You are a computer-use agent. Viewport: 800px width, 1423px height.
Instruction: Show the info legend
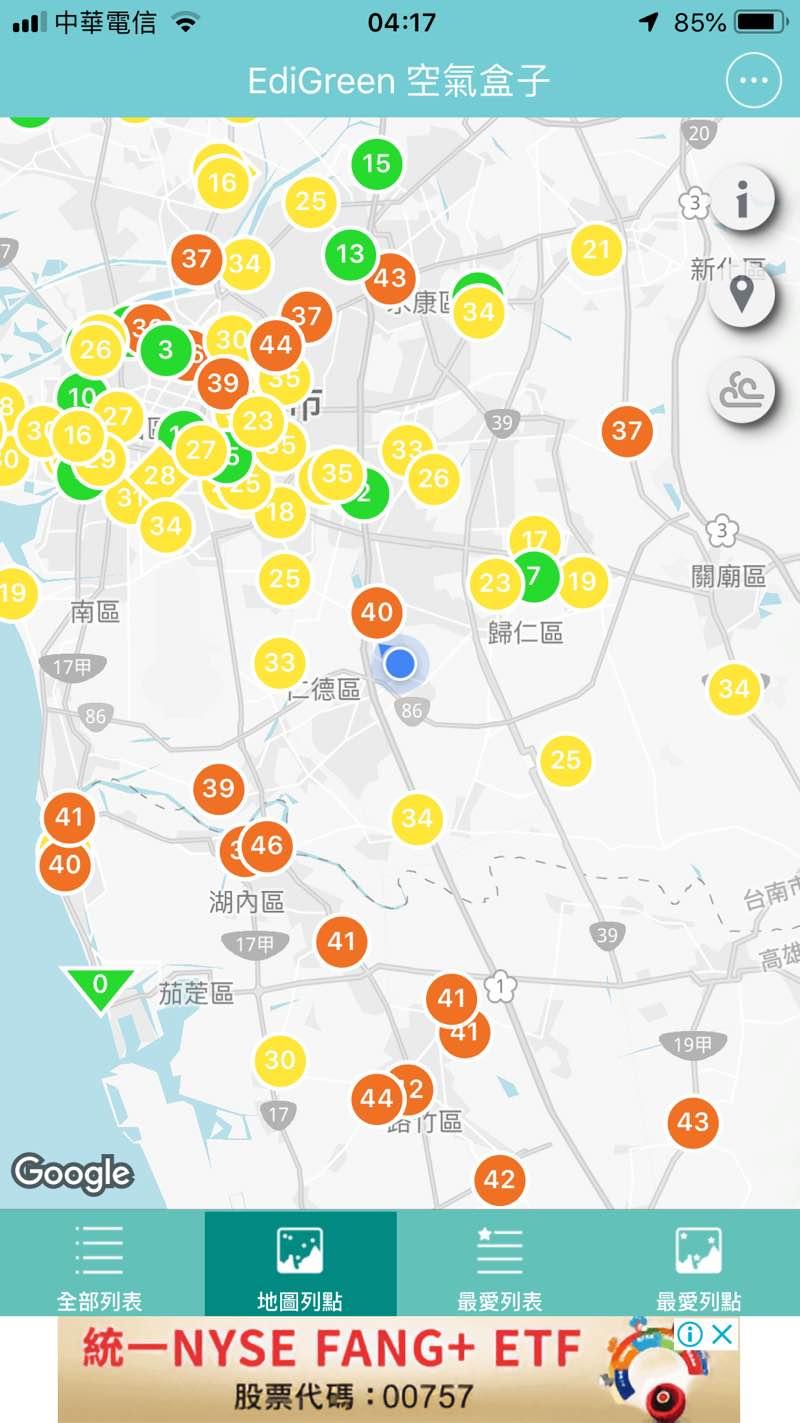(742, 201)
